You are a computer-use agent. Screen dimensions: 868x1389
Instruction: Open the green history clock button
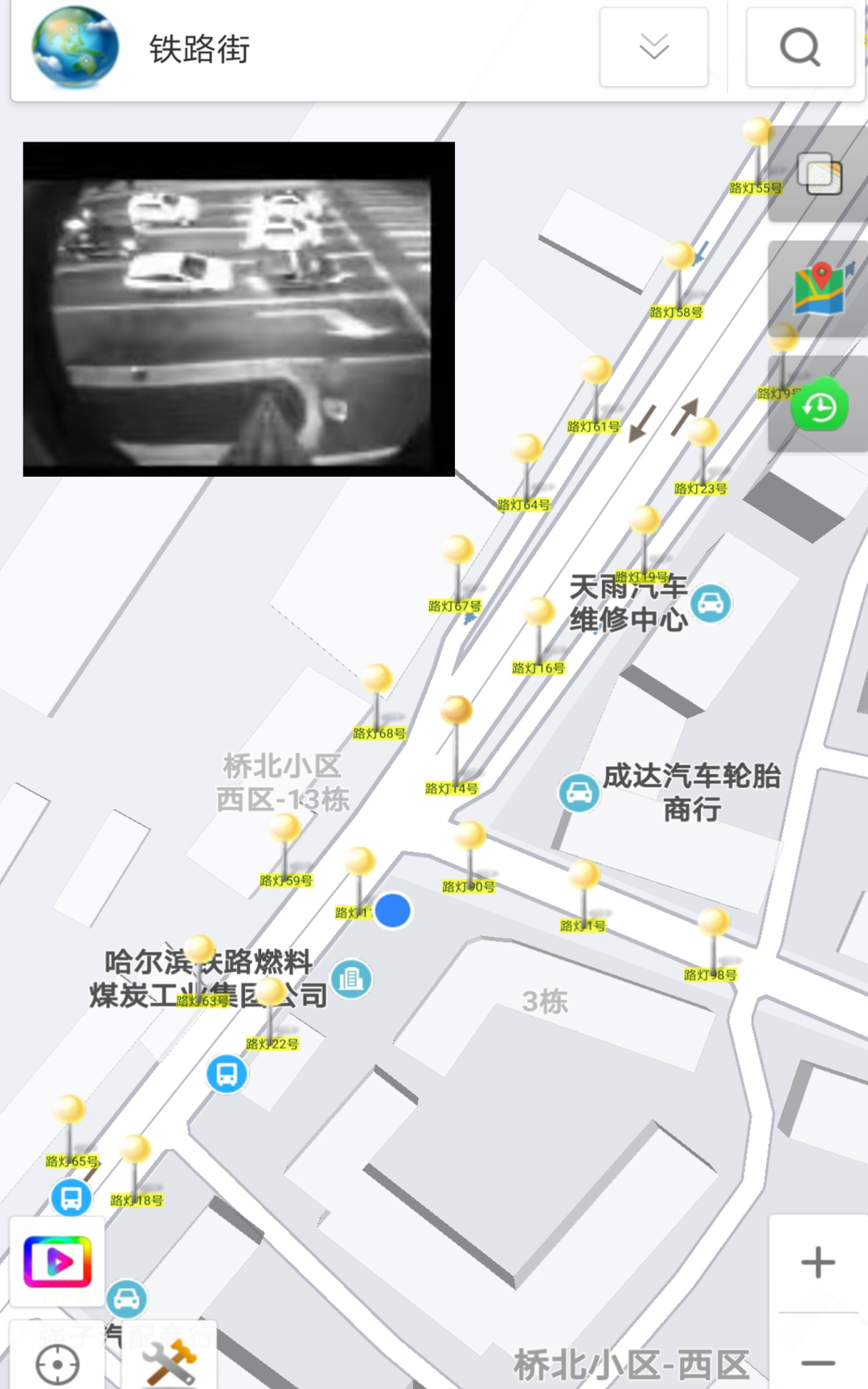coord(819,408)
